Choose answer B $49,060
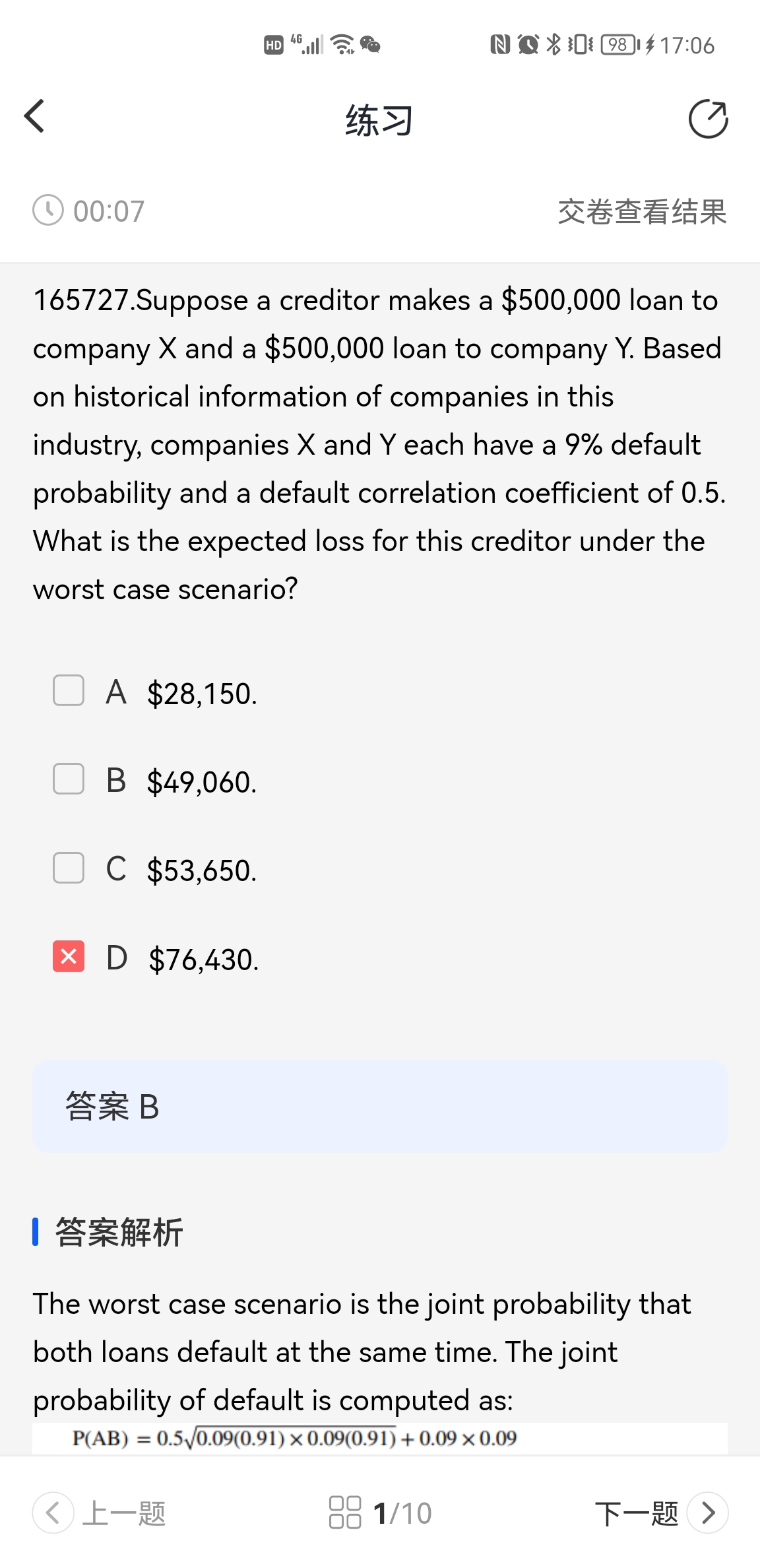This screenshot has width=760, height=1568. [69, 779]
